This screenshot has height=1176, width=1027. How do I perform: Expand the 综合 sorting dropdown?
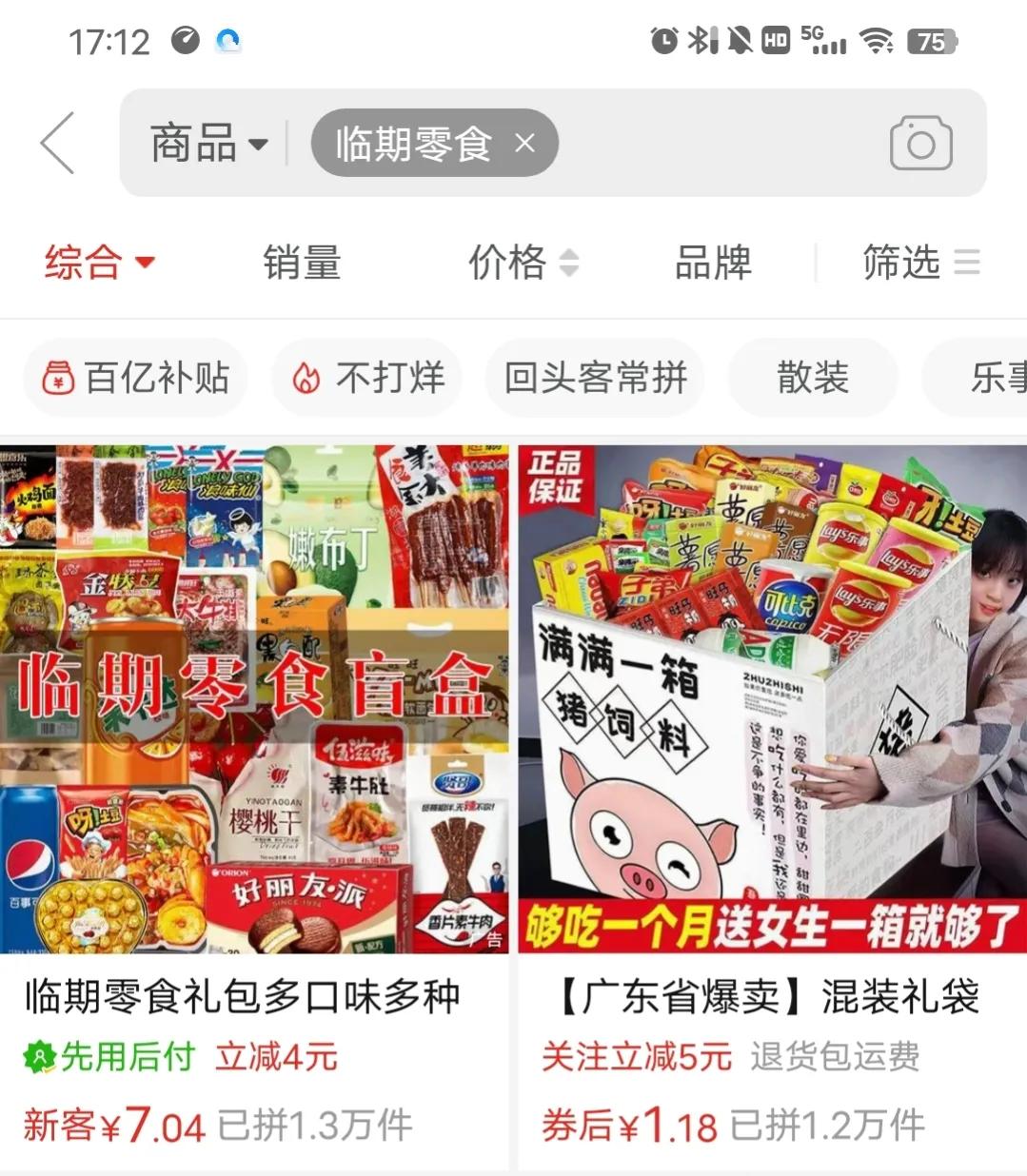tap(101, 263)
